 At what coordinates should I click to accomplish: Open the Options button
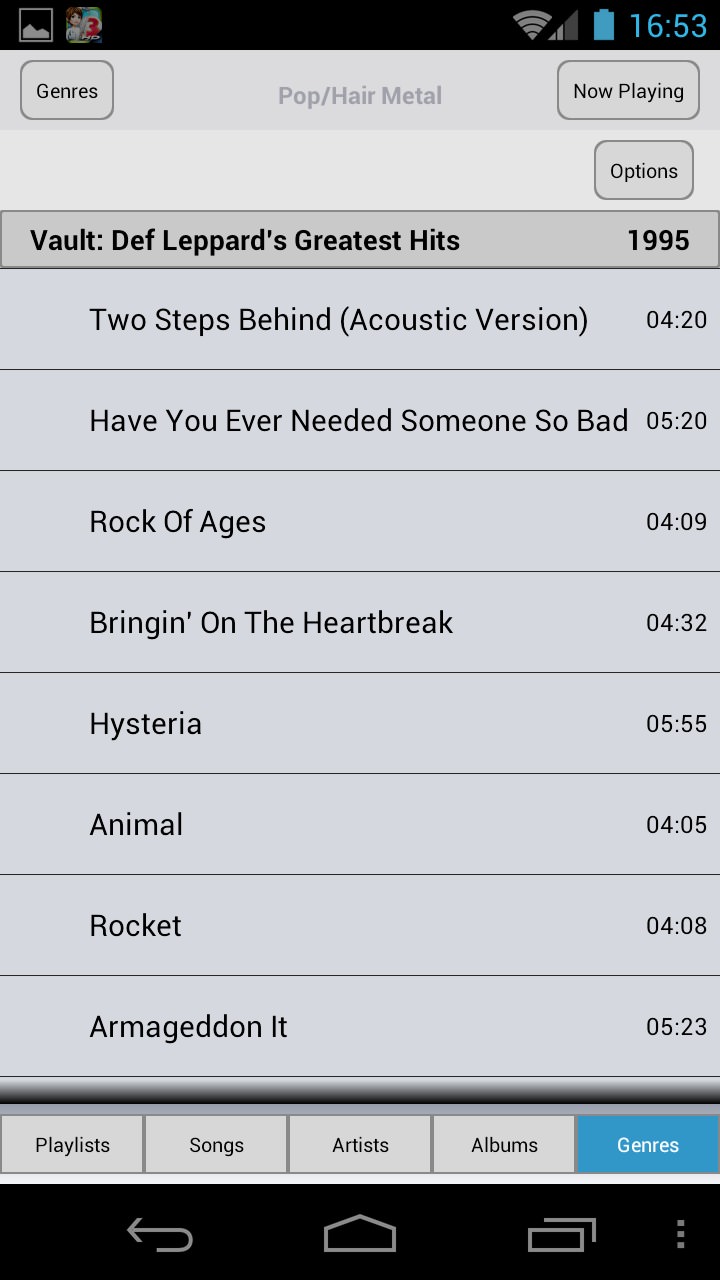[x=644, y=171]
